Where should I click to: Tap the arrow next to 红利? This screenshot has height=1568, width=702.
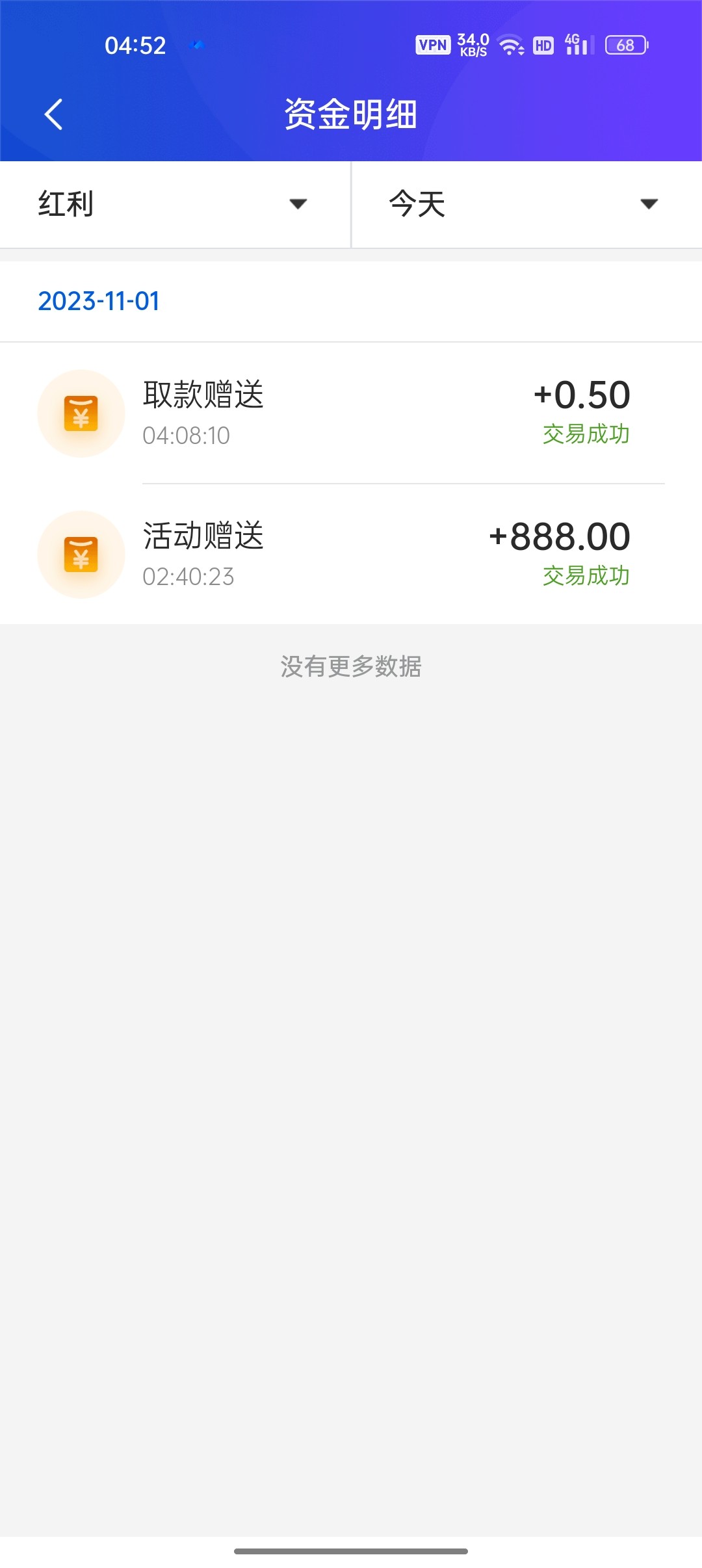(x=298, y=205)
